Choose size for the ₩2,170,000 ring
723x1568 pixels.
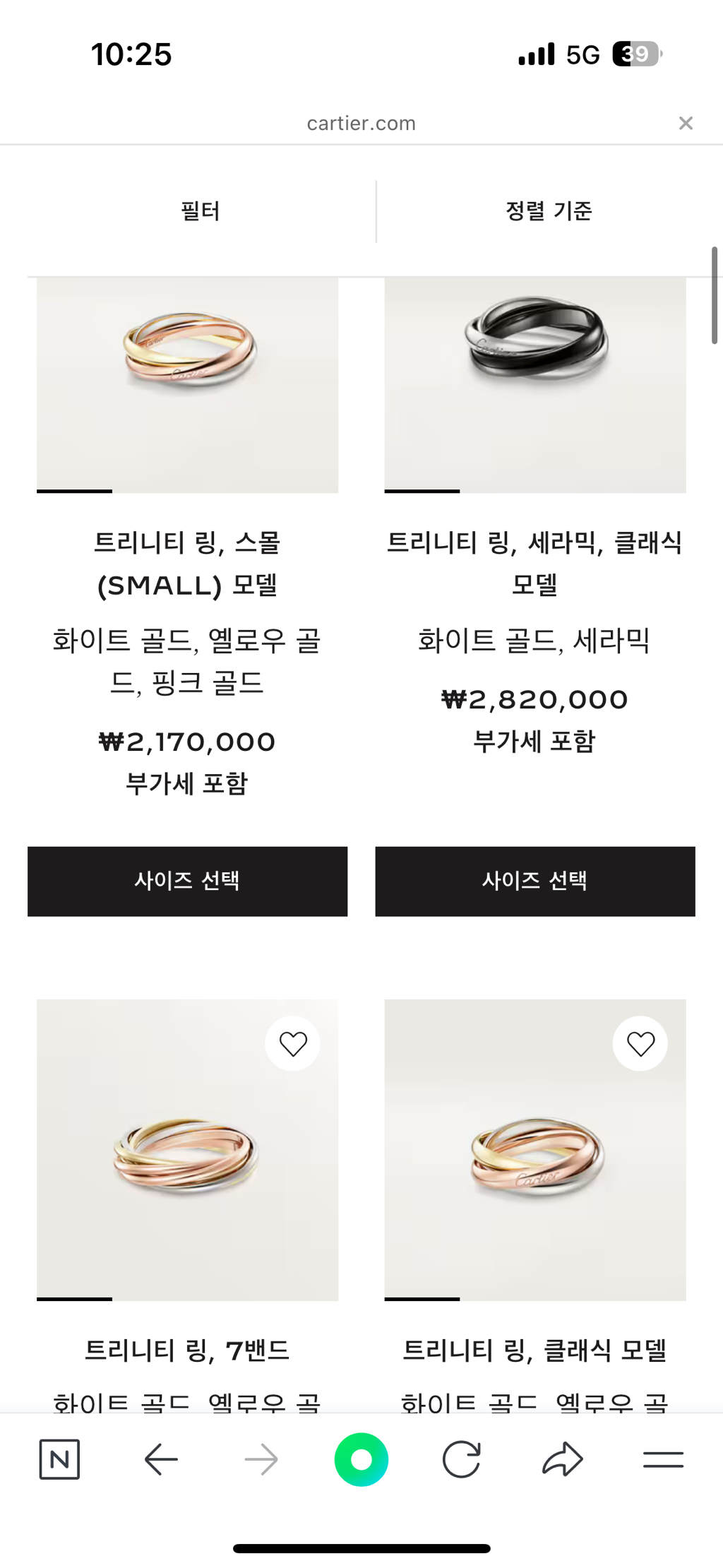187,881
